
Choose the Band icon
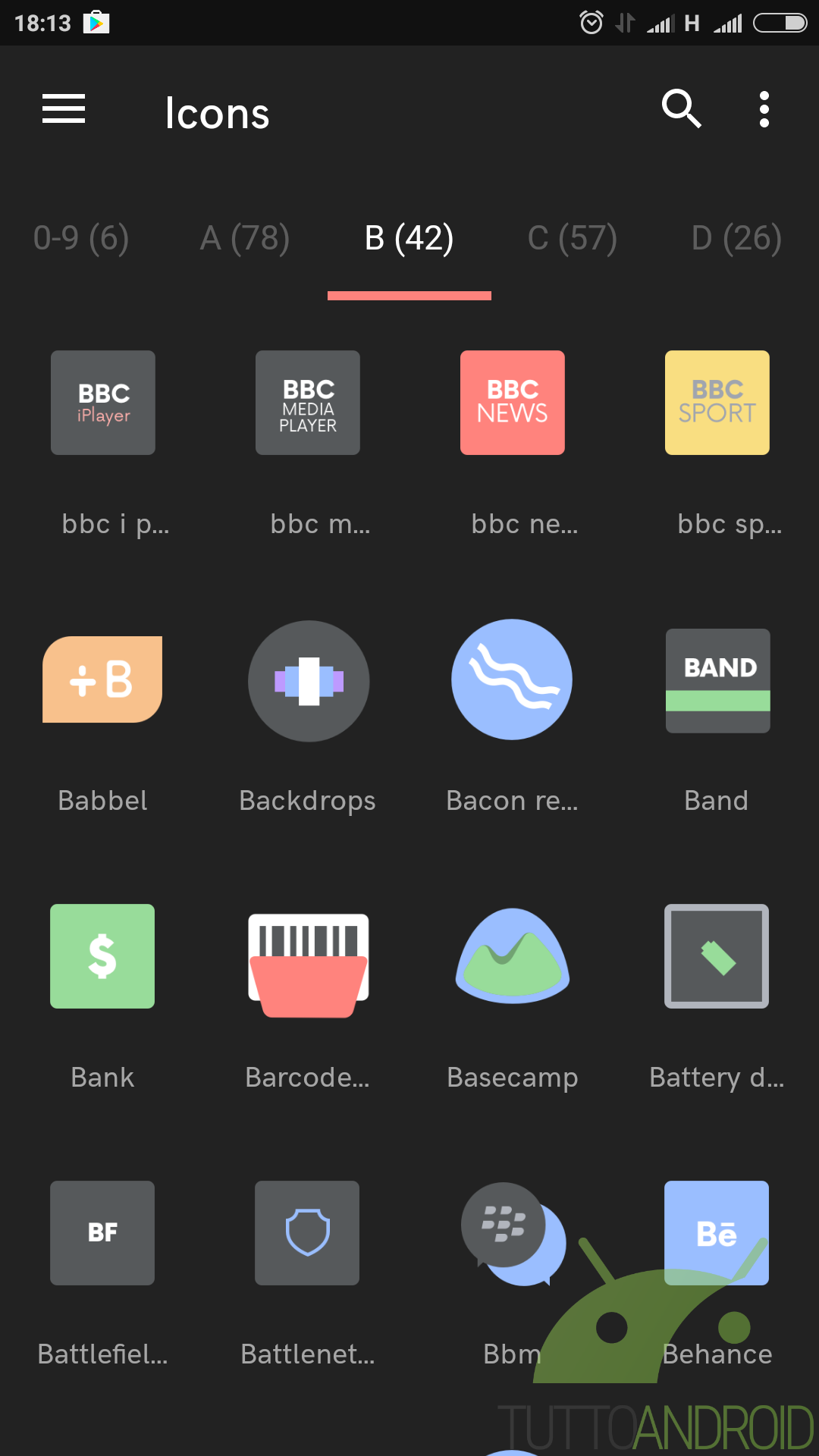coord(718,681)
